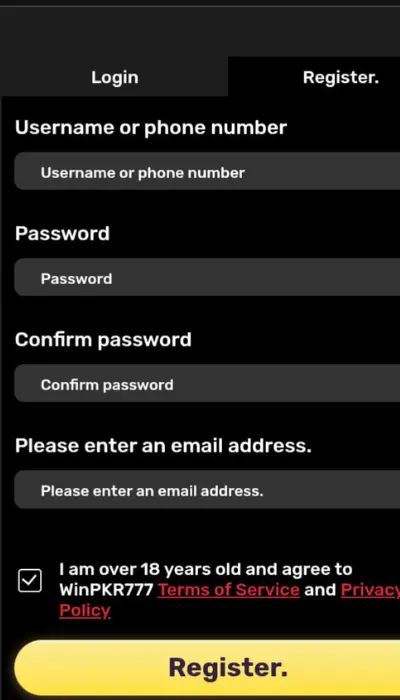Open the Terms of Service link
The width and height of the screenshot is (400, 700).
pos(229,590)
